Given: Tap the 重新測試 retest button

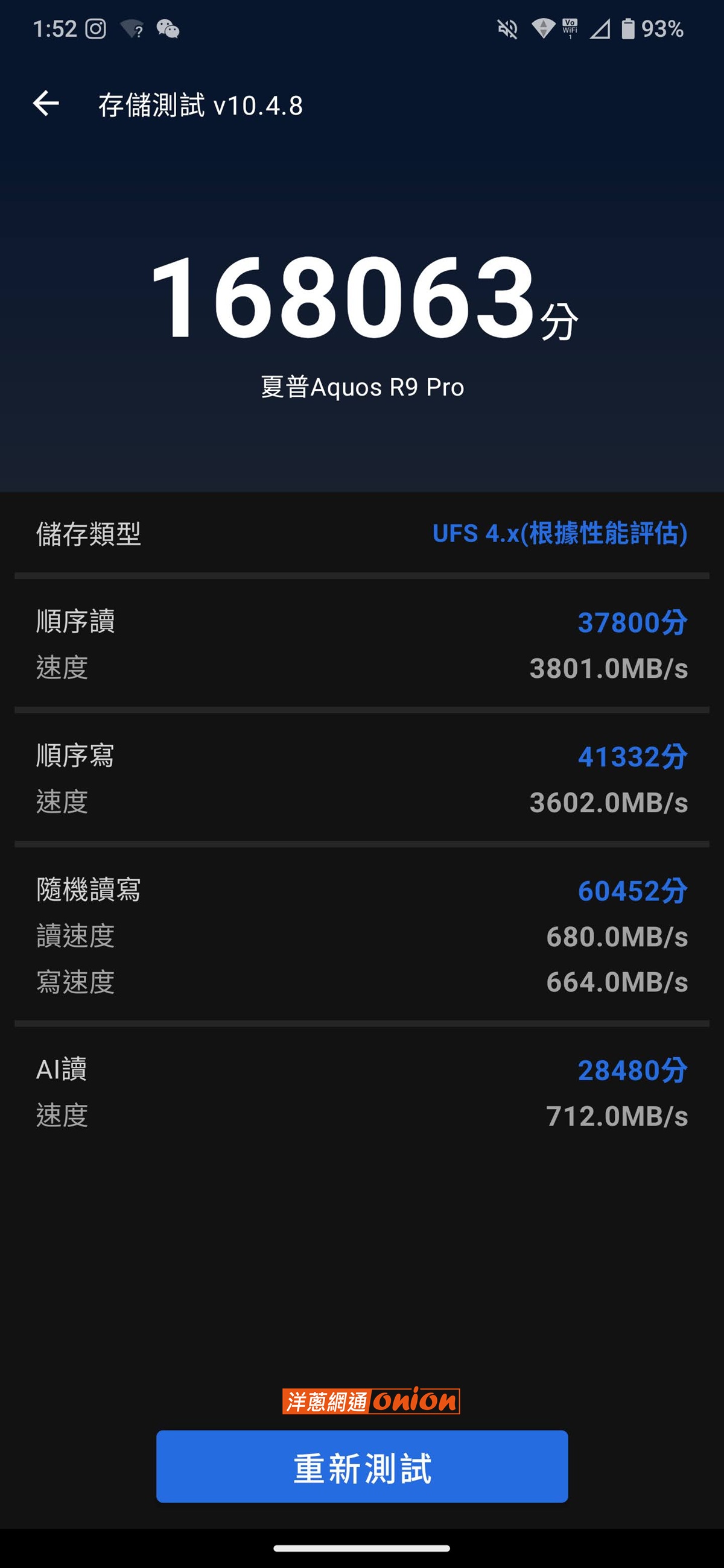Looking at the screenshot, I should (361, 1465).
